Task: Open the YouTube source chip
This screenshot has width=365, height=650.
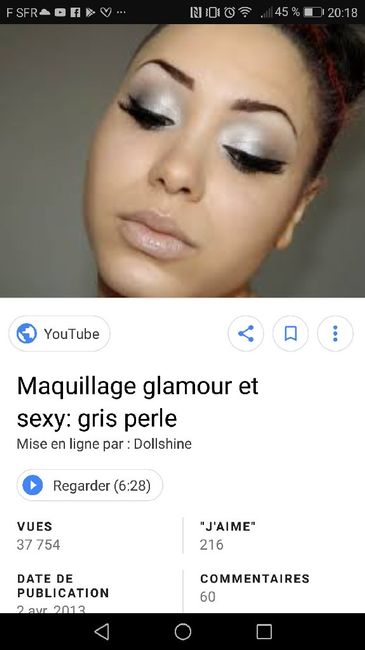Action: point(59,334)
